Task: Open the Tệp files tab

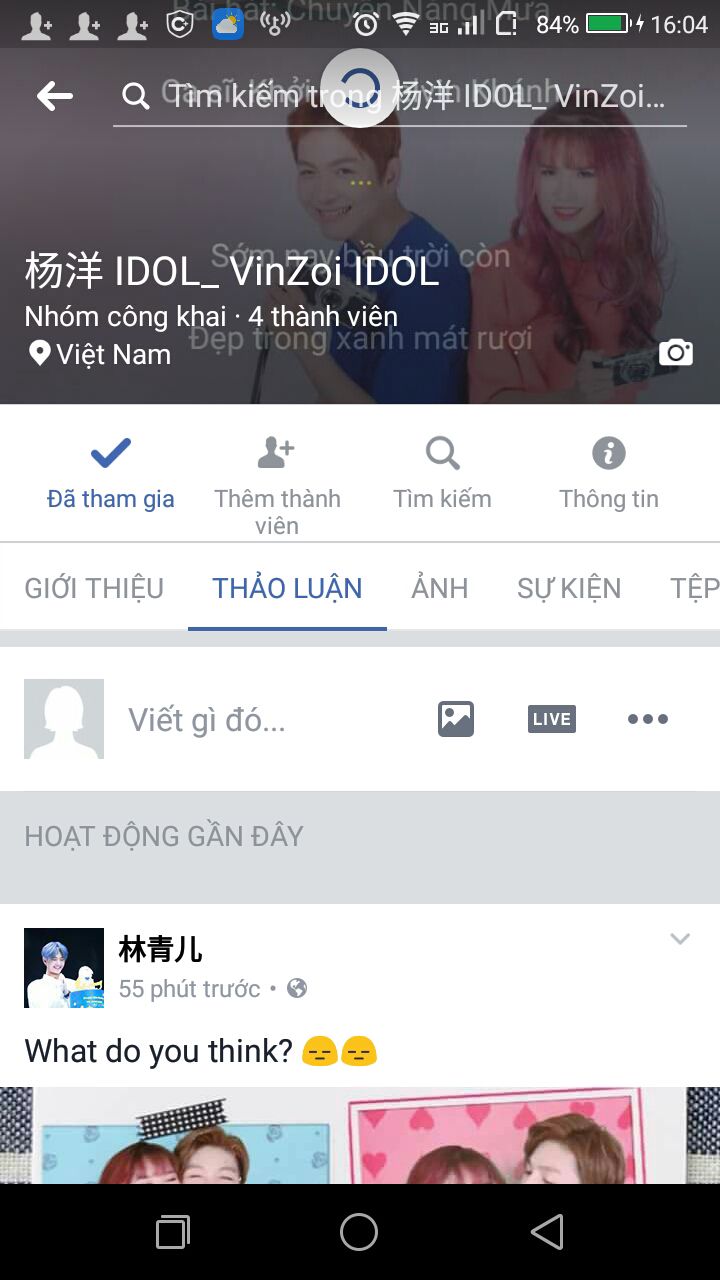Action: pyautogui.click(x=694, y=588)
